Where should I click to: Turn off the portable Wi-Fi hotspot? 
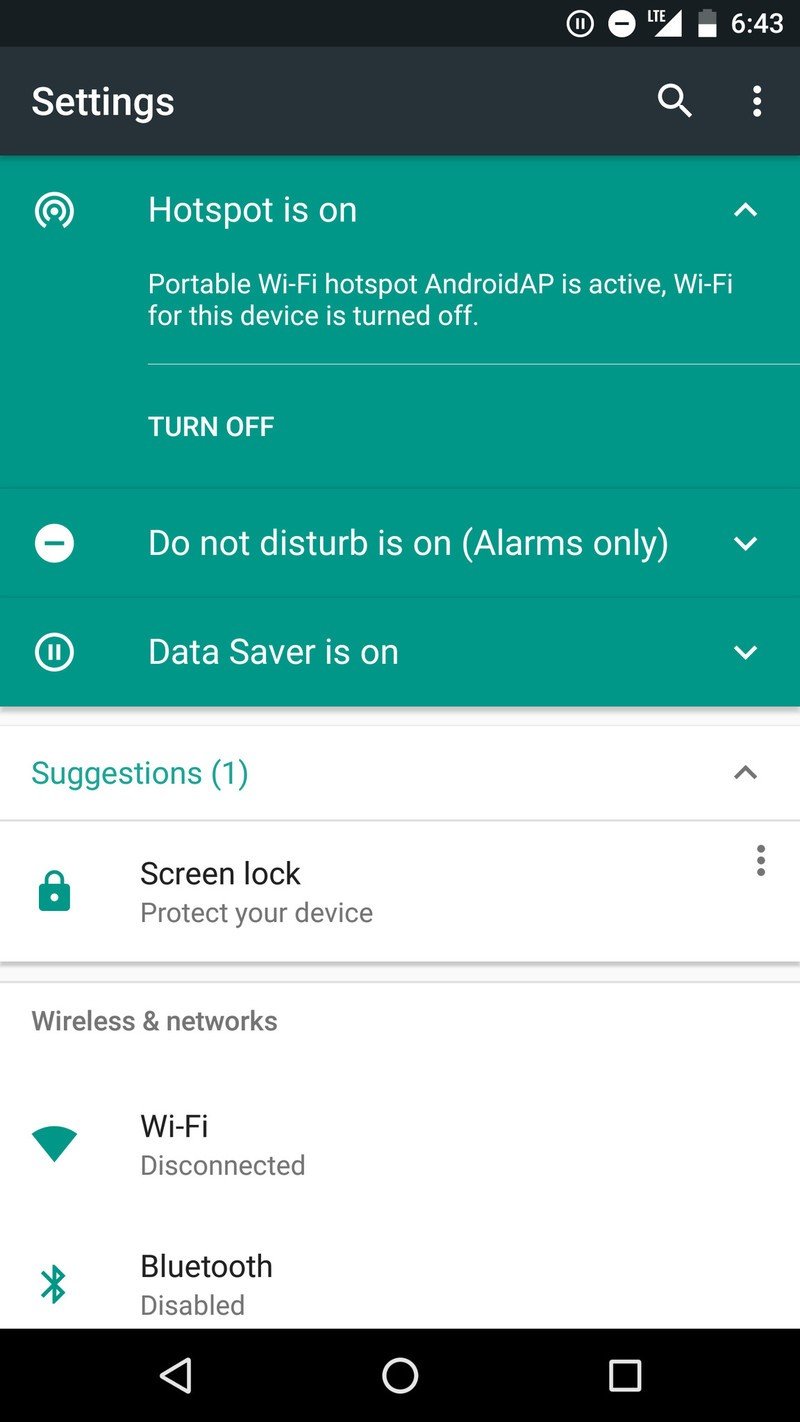click(x=211, y=427)
